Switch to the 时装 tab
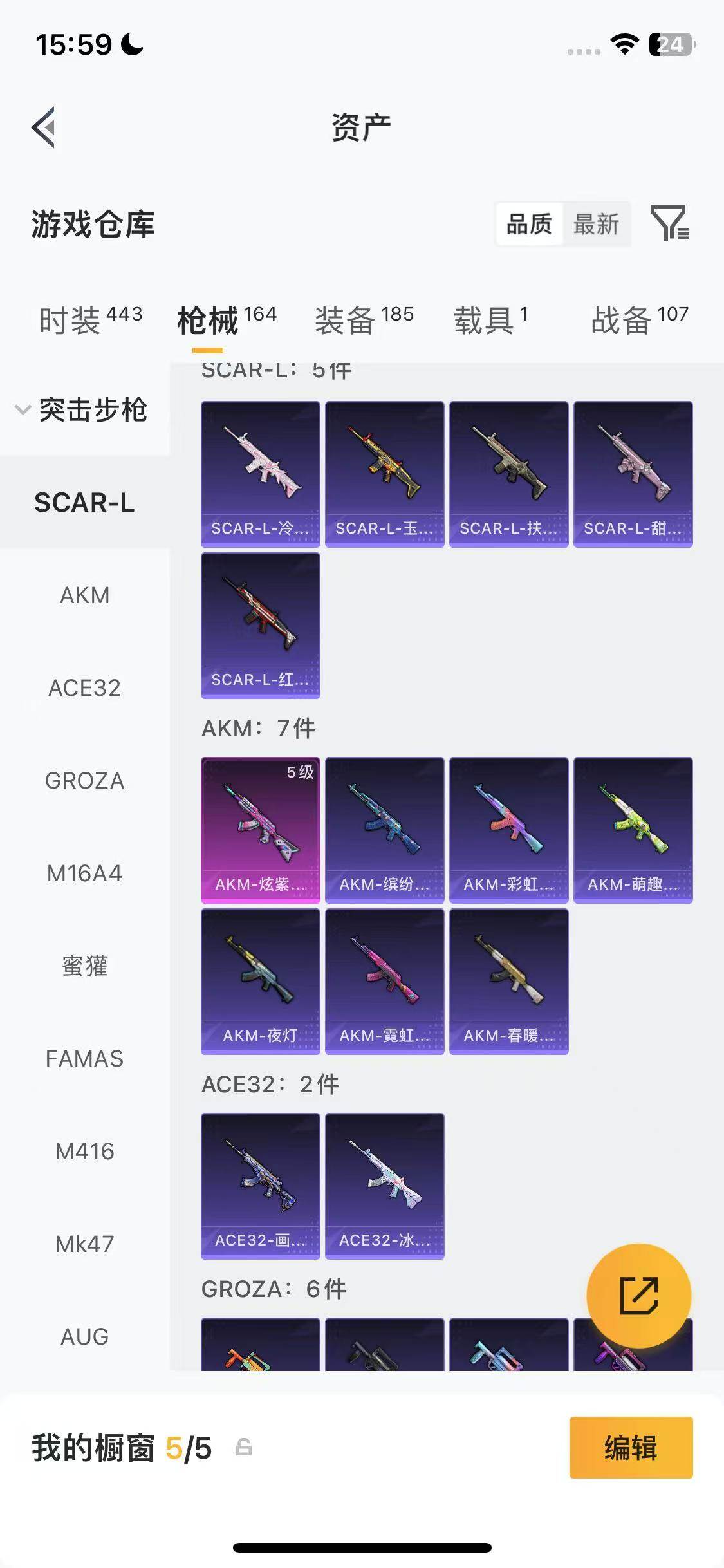 (91, 319)
